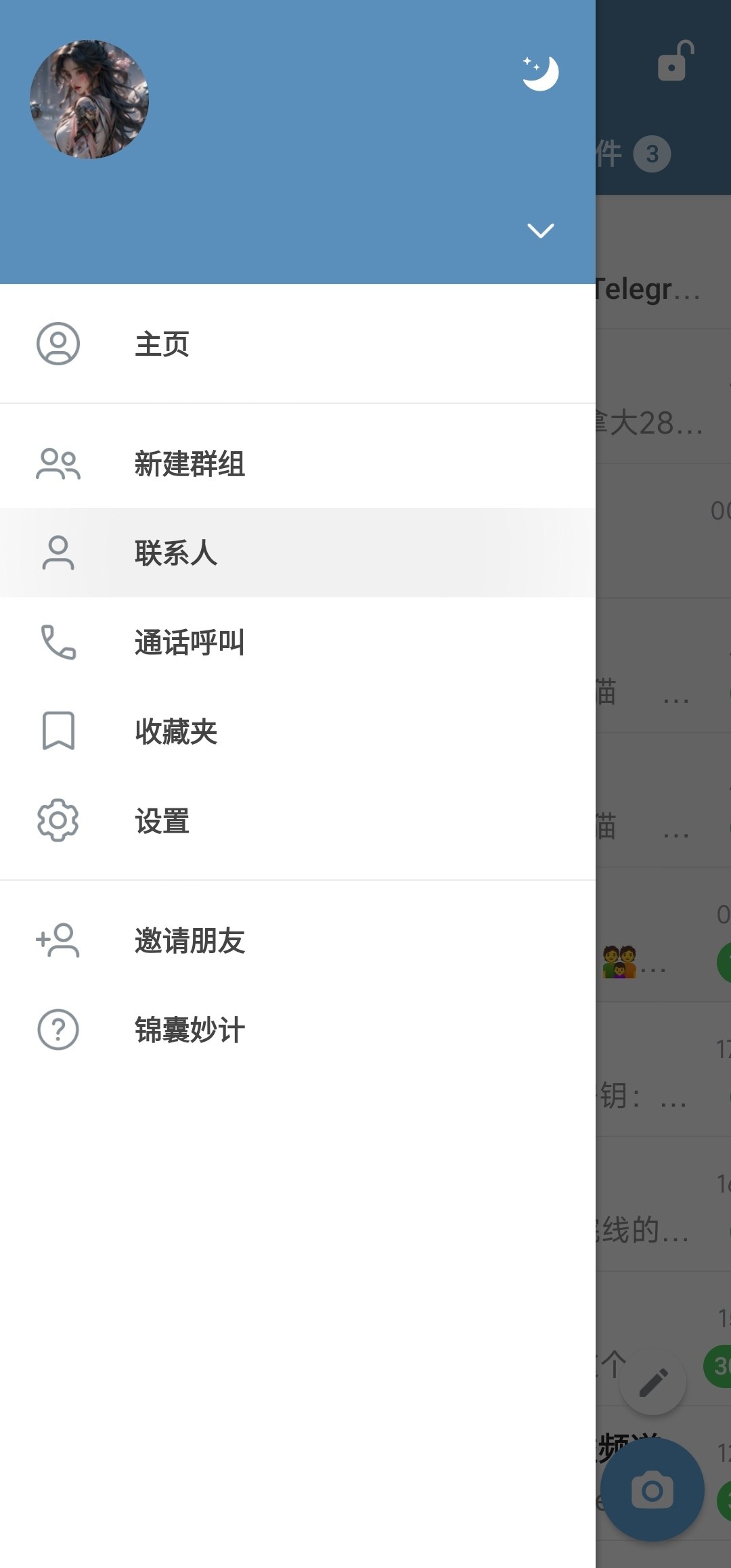This screenshot has width=731, height=1568.
Task: Switch to night mode with moon icon
Action: click(x=540, y=73)
